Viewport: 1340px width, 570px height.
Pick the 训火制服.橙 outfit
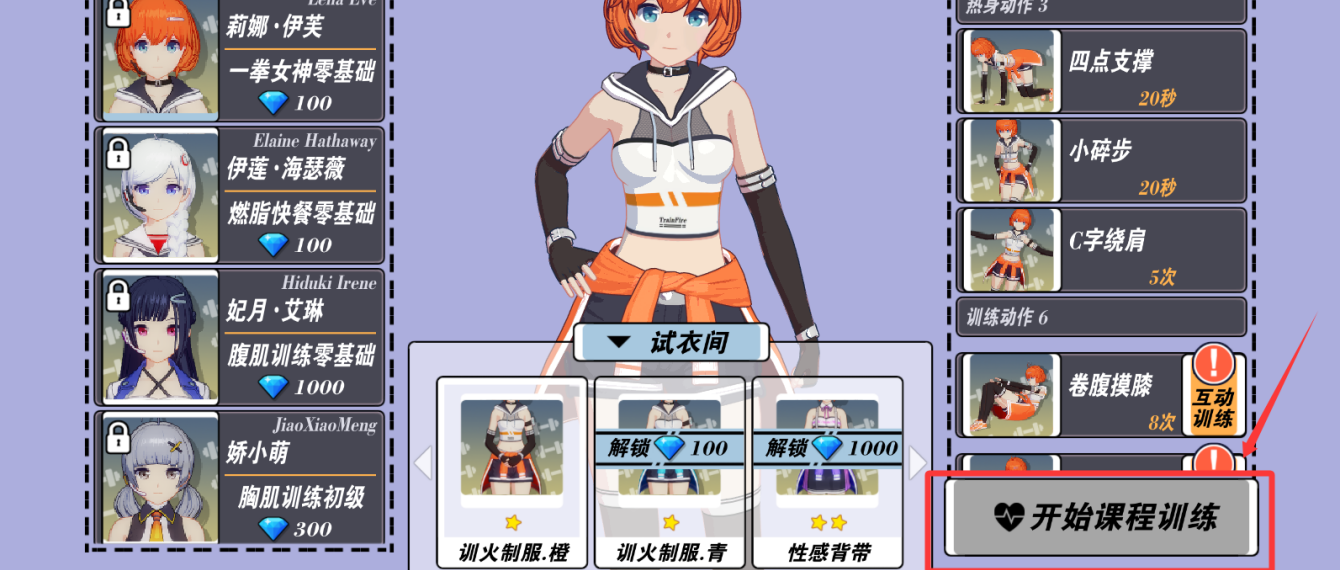(512, 472)
